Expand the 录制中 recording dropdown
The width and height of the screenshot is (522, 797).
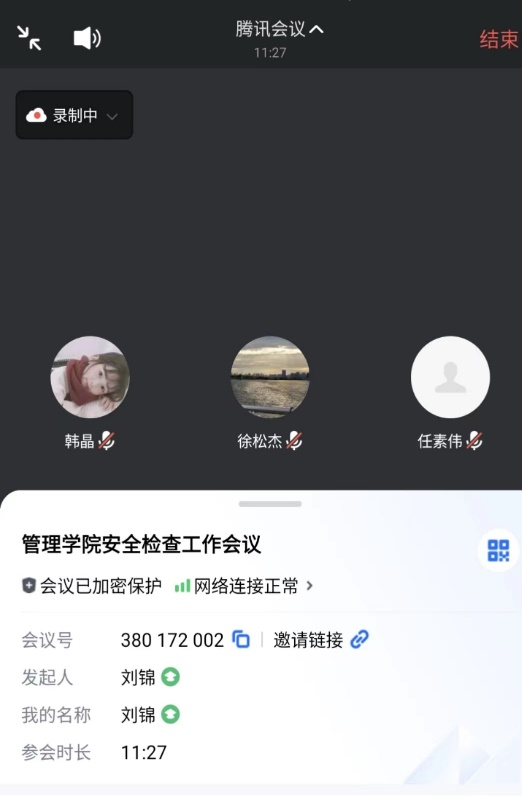[x=74, y=115]
